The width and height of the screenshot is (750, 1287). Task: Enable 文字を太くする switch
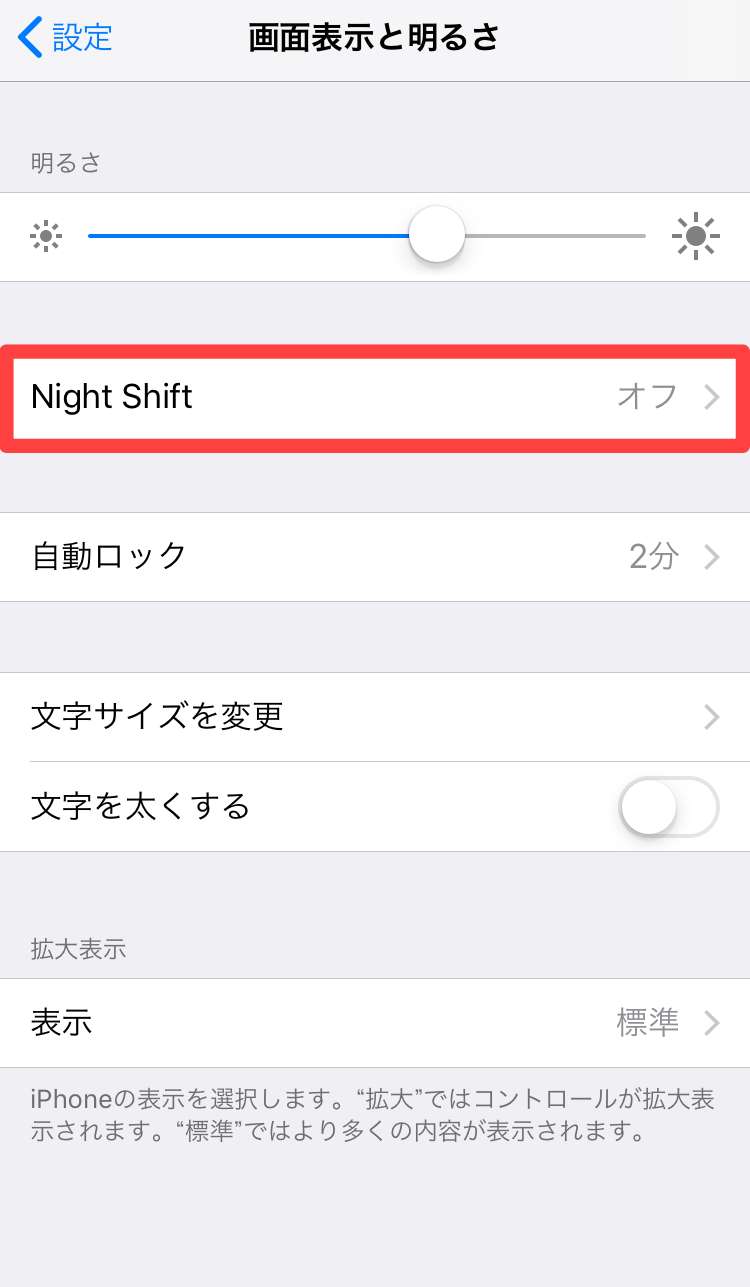tap(668, 806)
